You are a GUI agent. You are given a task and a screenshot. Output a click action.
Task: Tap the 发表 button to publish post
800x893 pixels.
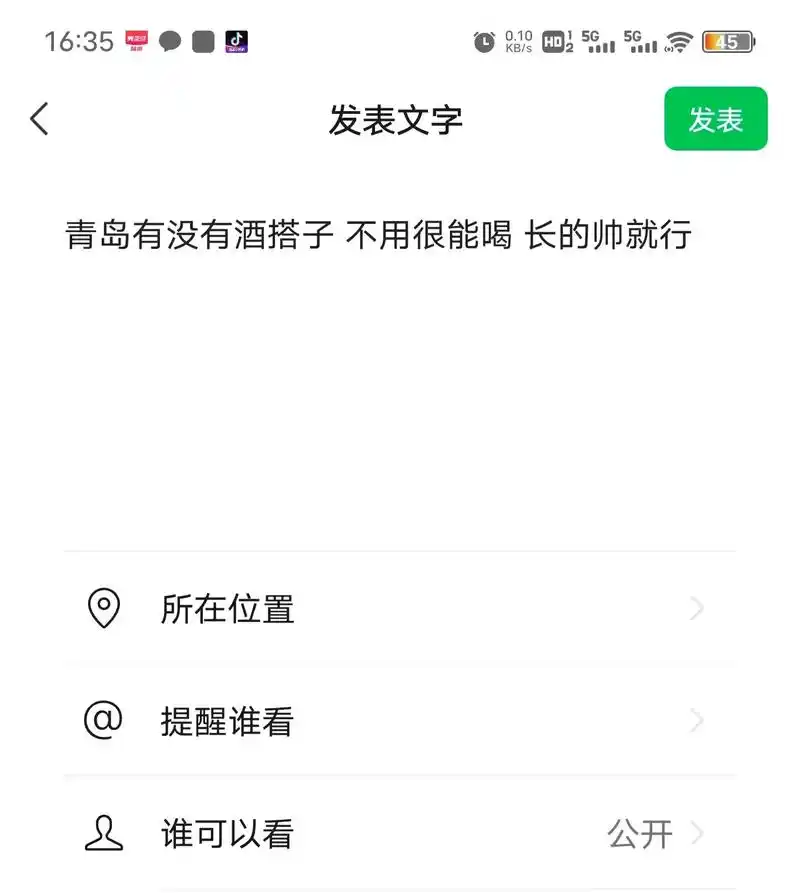pyautogui.click(x=716, y=119)
